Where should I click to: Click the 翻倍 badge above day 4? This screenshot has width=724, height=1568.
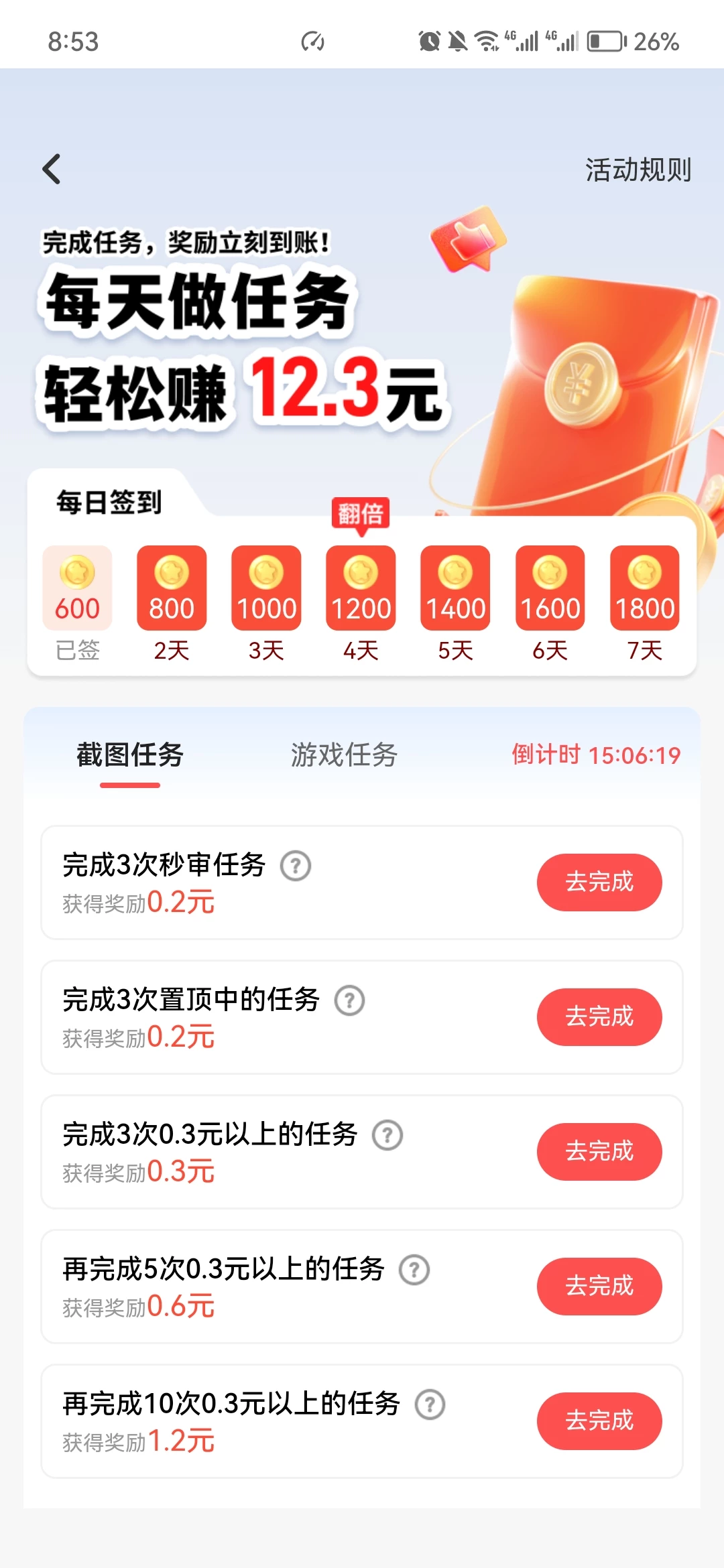(360, 515)
